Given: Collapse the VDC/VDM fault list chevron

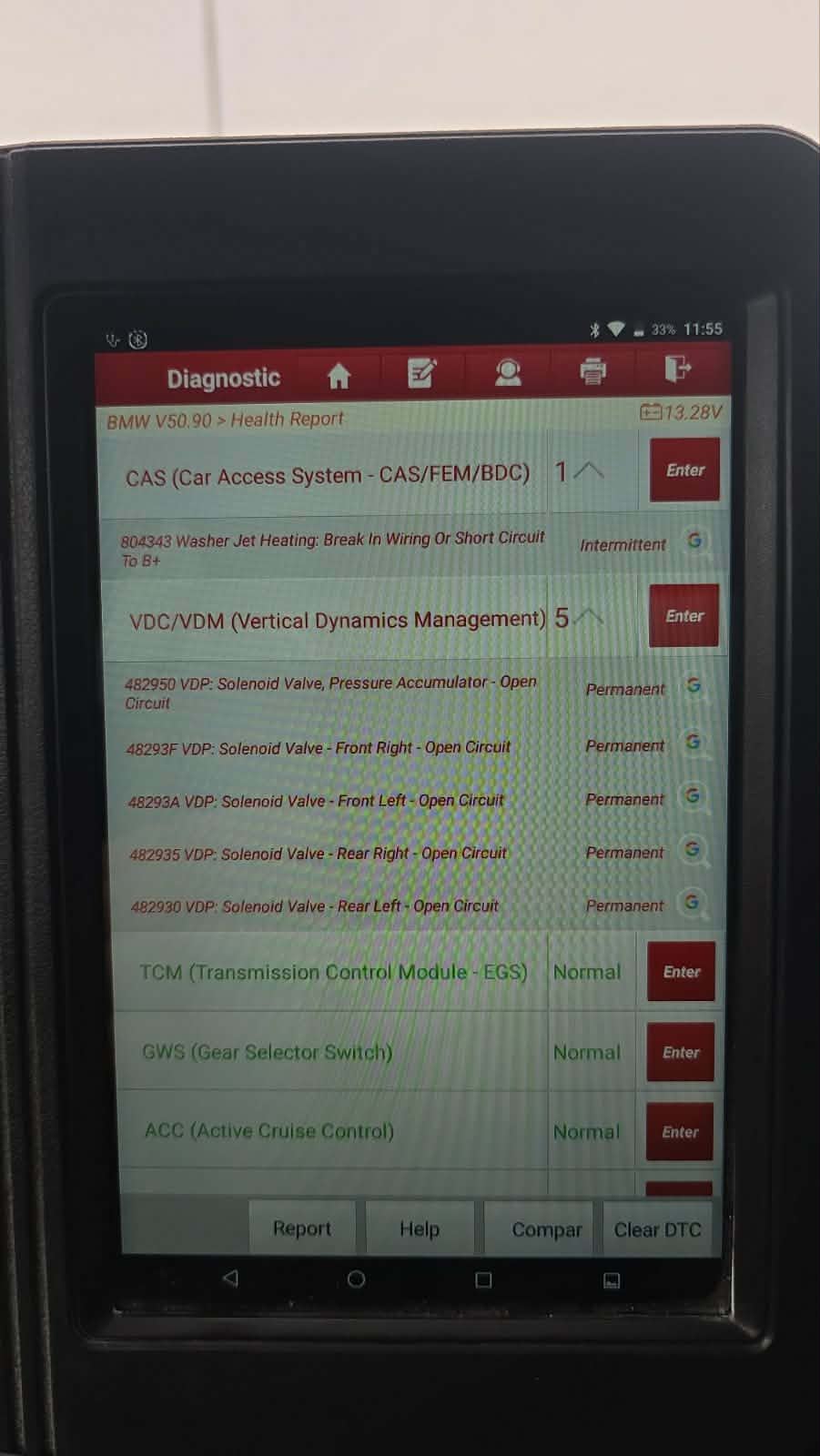Looking at the screenshot, I should coord(590,617).
